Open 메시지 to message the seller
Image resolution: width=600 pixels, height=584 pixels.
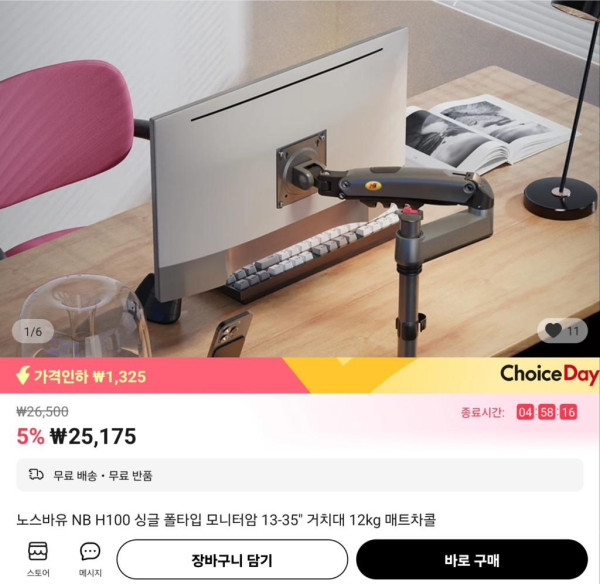pyautogui.click(x=90, y=559)
